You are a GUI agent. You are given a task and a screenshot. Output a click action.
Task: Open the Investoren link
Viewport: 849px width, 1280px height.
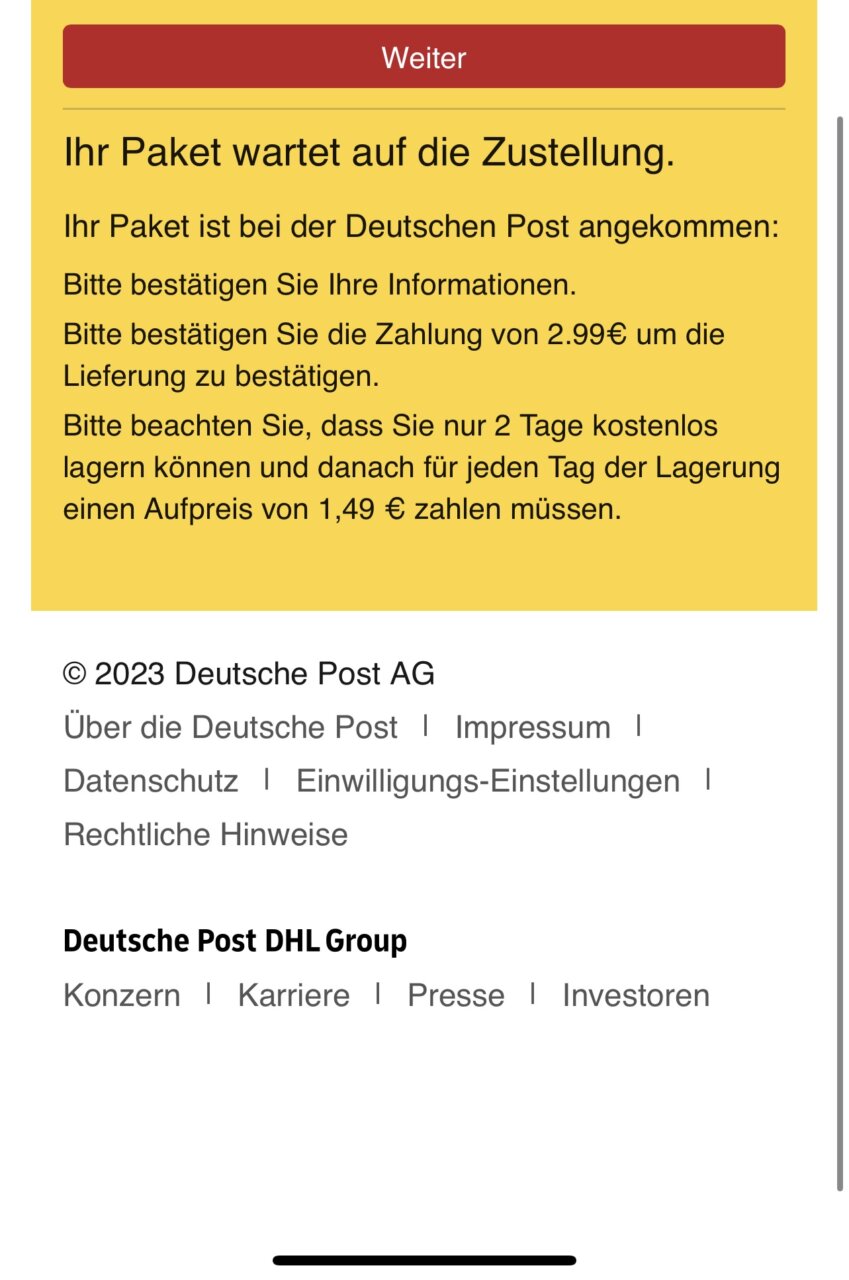[636, 995]
